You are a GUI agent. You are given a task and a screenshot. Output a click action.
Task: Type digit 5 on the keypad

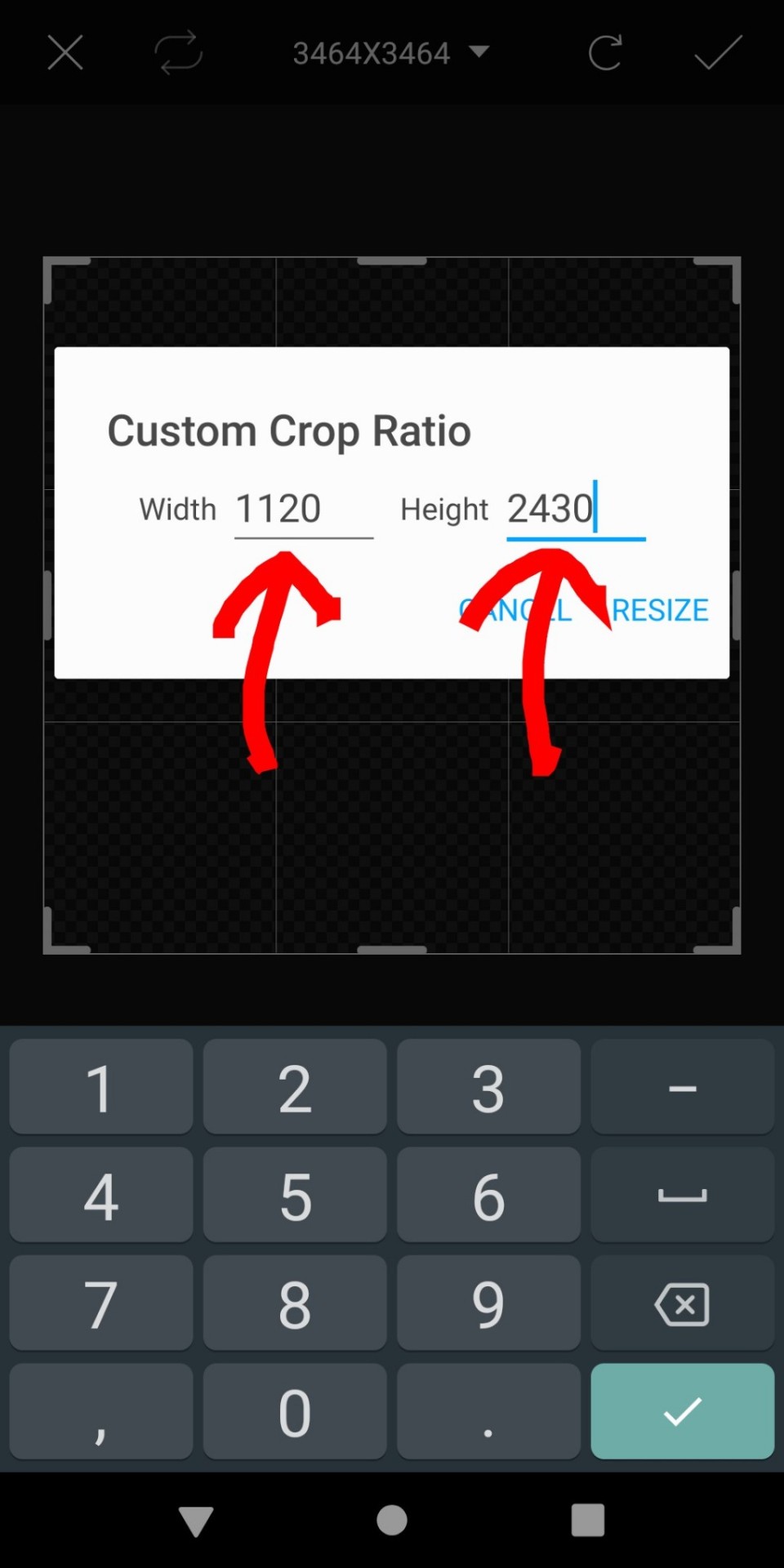coord(295,1195)
